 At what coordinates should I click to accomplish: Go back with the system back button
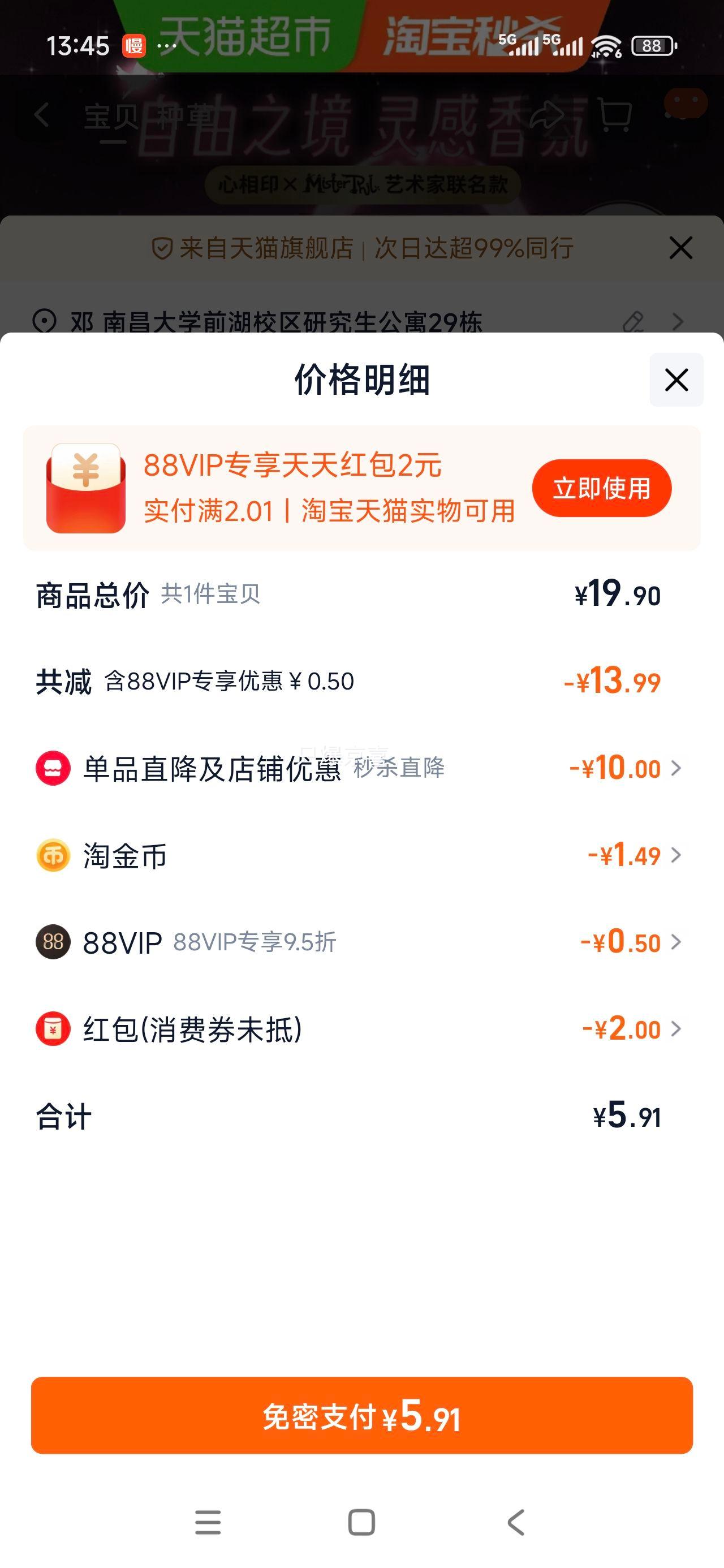tap(516, 1522)
